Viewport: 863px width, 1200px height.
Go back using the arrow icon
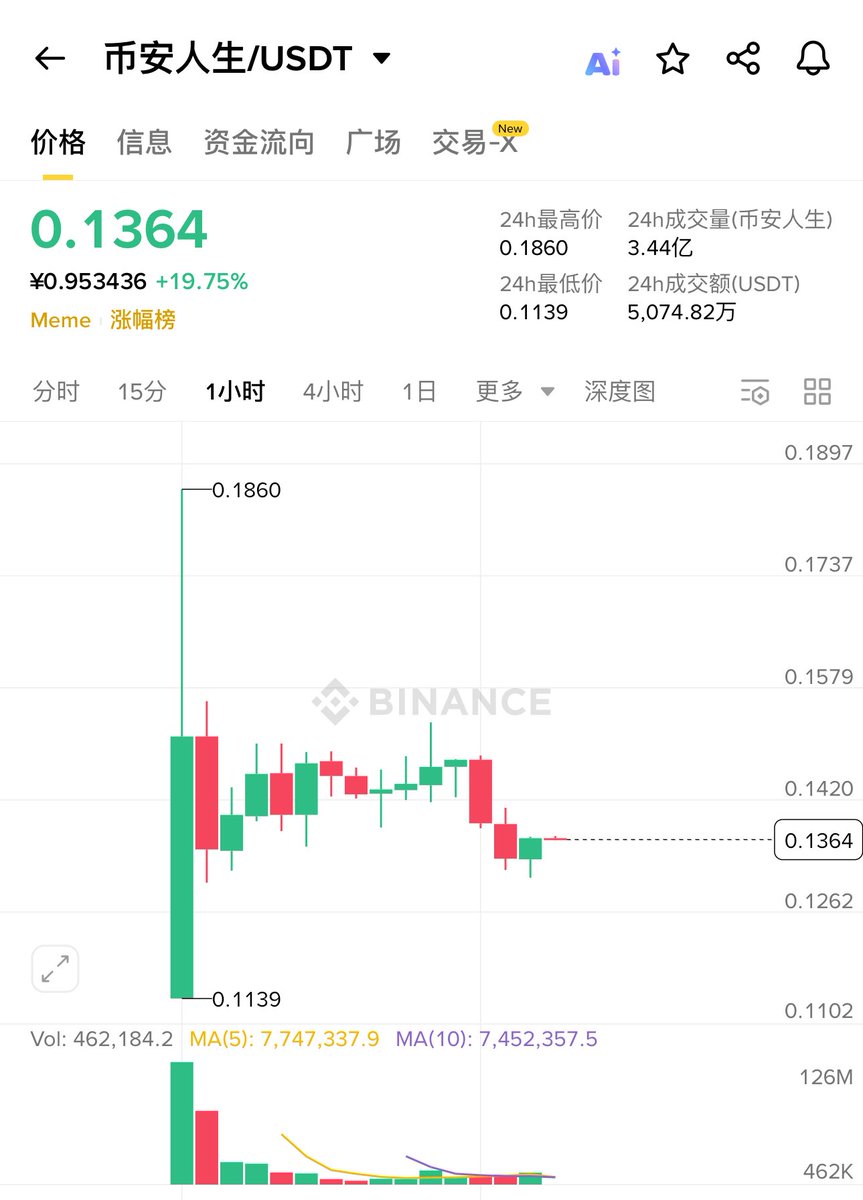tap(49, 59)
